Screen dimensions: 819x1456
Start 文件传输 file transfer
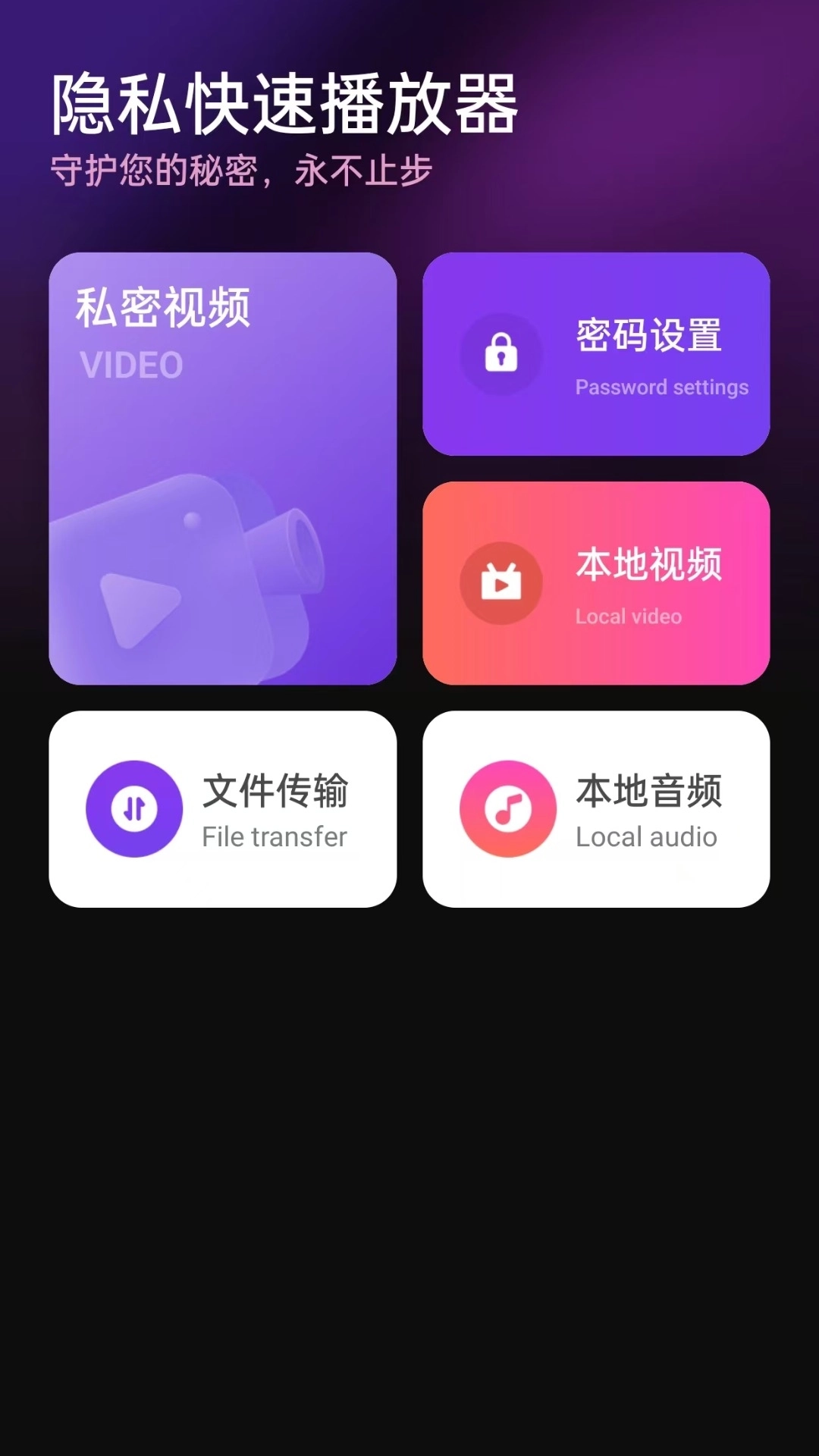[223, 807]
